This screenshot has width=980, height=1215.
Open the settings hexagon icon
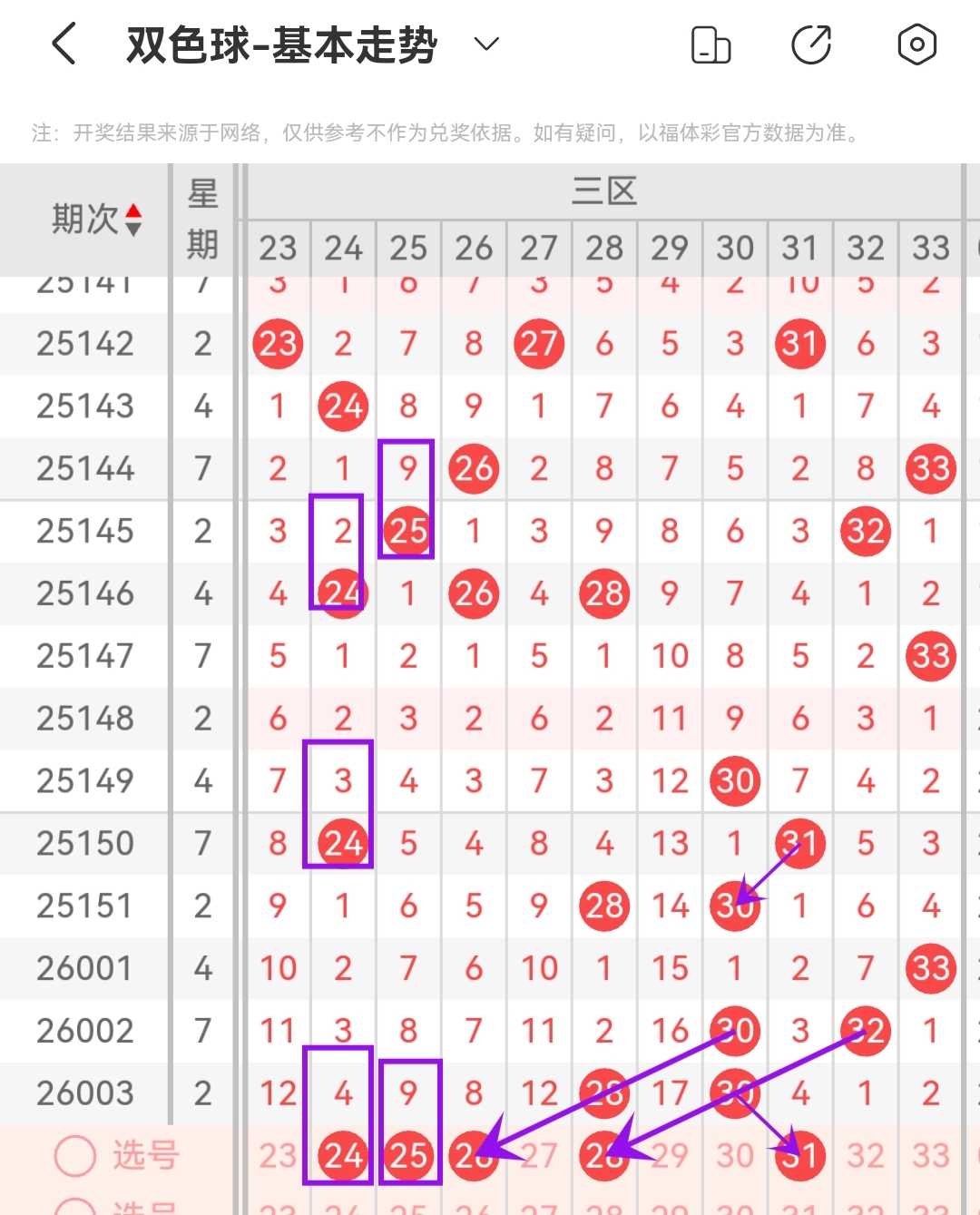pos(916,44)
